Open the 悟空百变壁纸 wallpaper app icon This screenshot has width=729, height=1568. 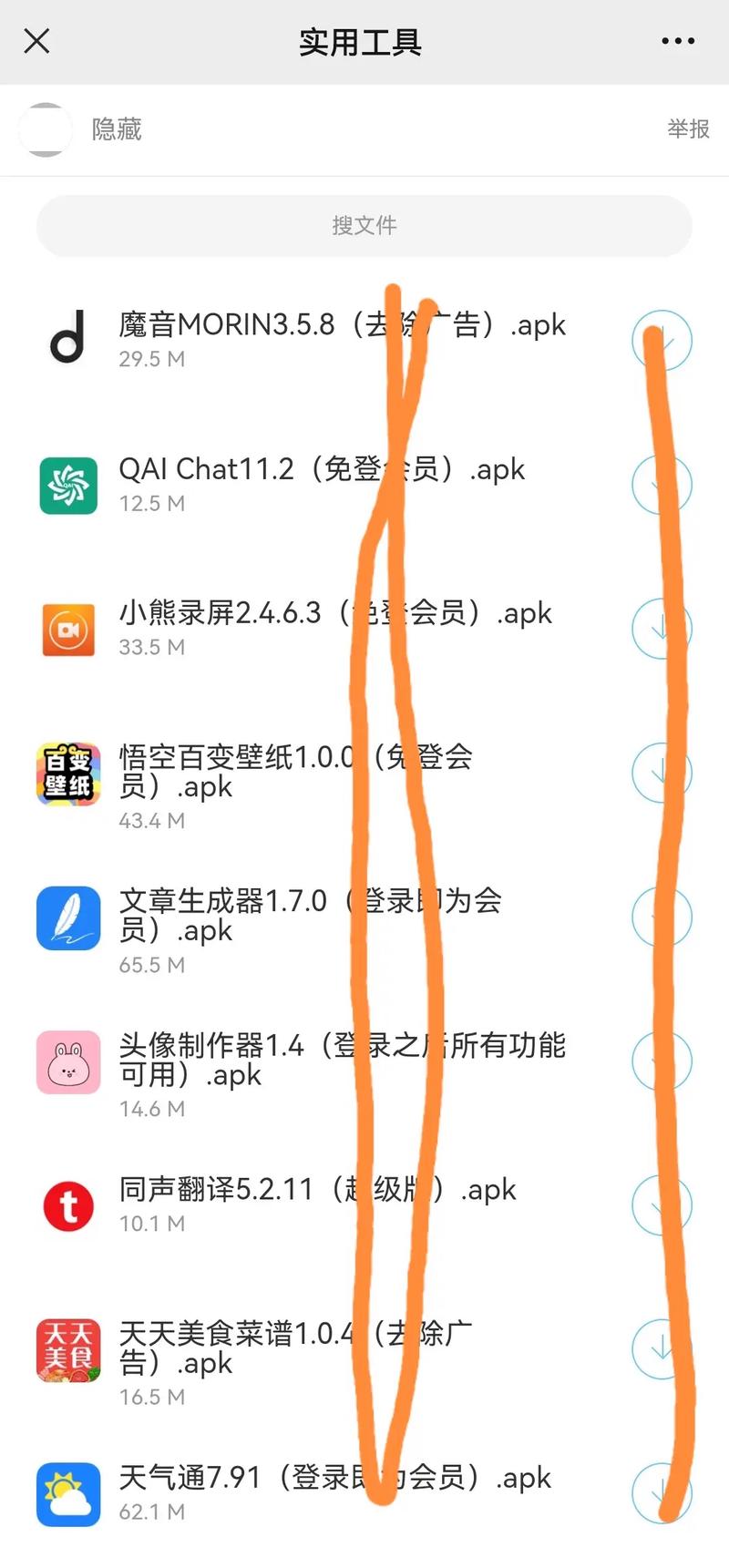[67, 775]
